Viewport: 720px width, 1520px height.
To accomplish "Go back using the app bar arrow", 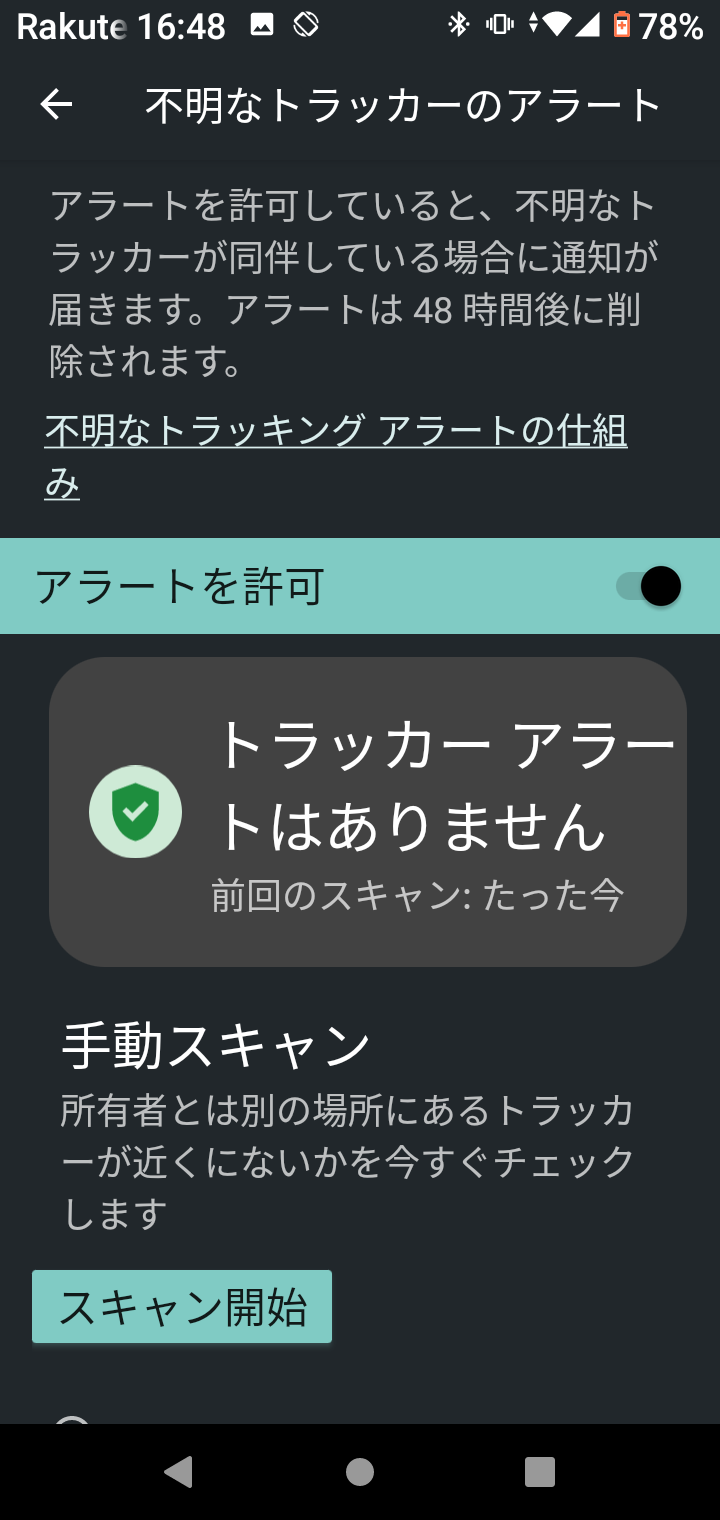I will (x=57, y=105).
